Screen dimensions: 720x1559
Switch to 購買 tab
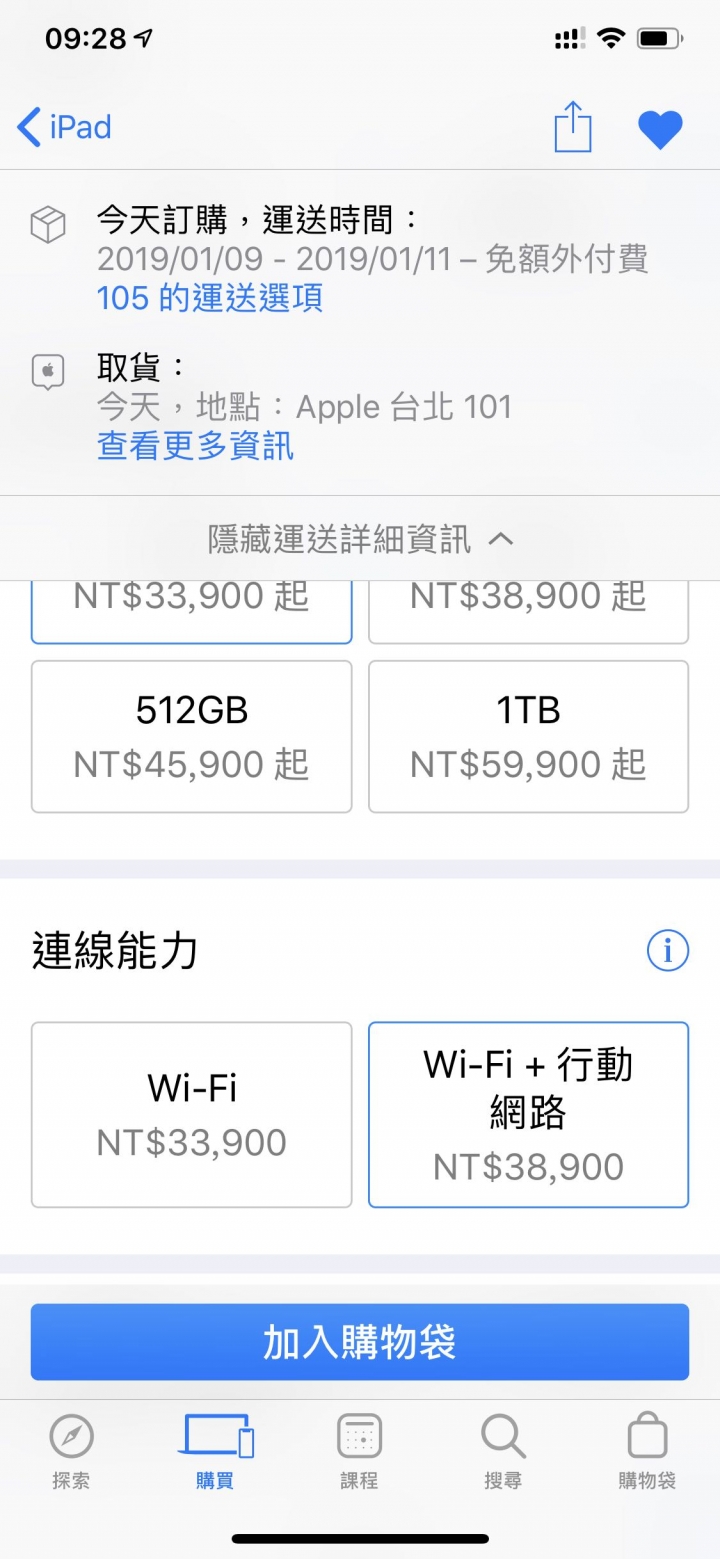215,1452
